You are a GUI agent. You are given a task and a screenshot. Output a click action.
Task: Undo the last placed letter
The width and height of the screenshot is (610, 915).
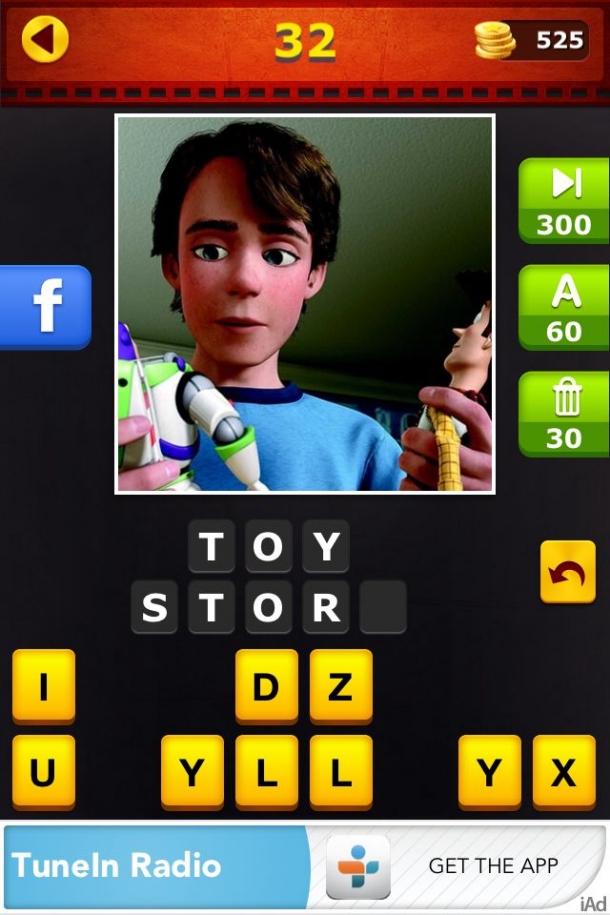[567, 573]
